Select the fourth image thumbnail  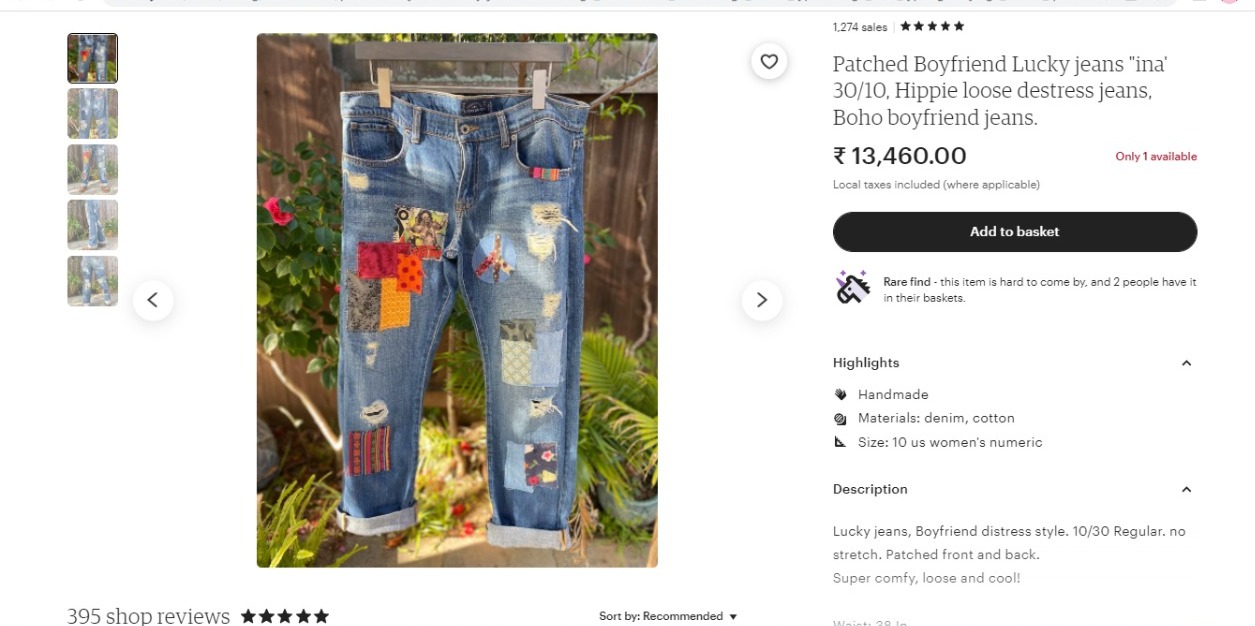[x=92, y=225]
